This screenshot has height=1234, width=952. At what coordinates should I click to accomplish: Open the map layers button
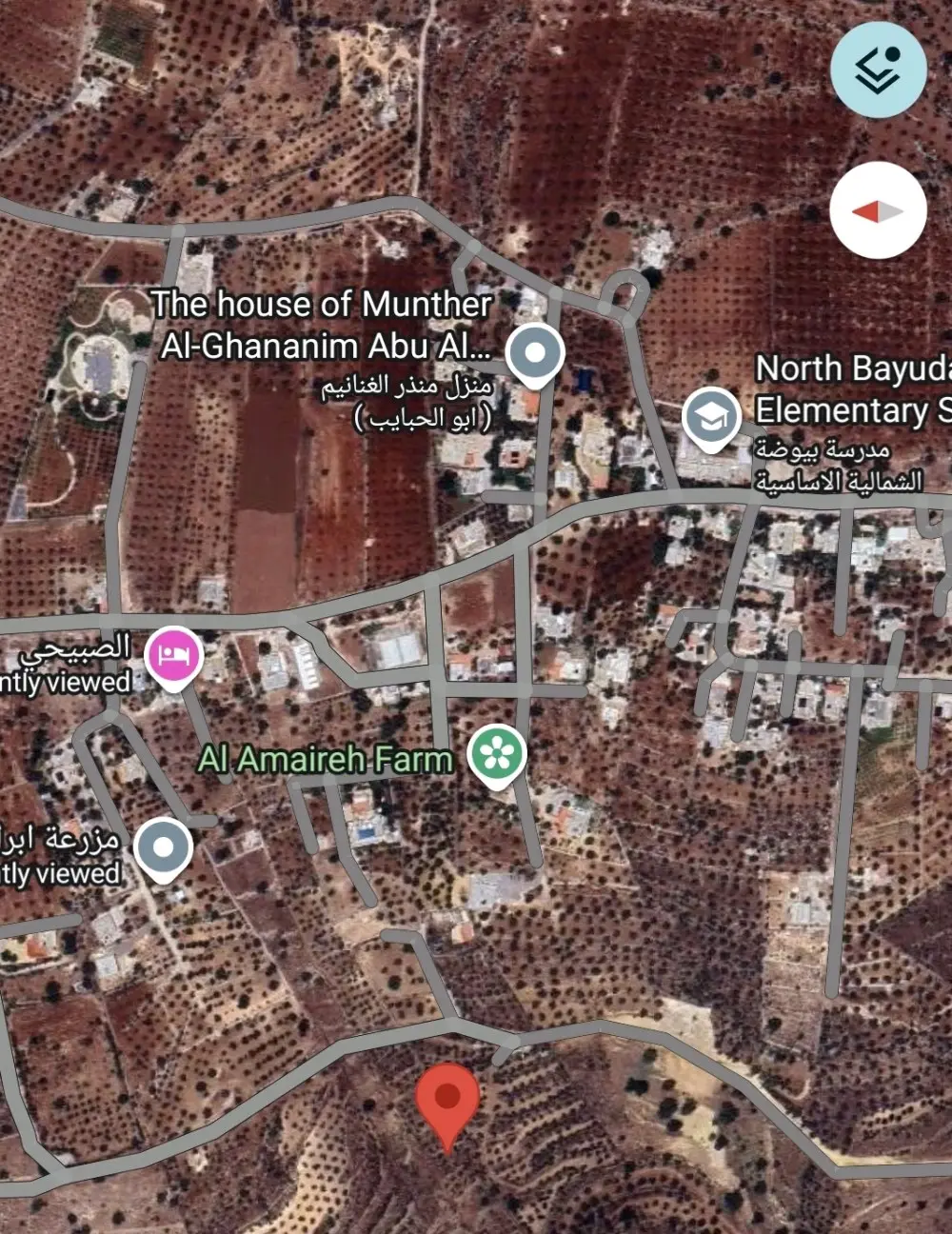click(878, 70)
